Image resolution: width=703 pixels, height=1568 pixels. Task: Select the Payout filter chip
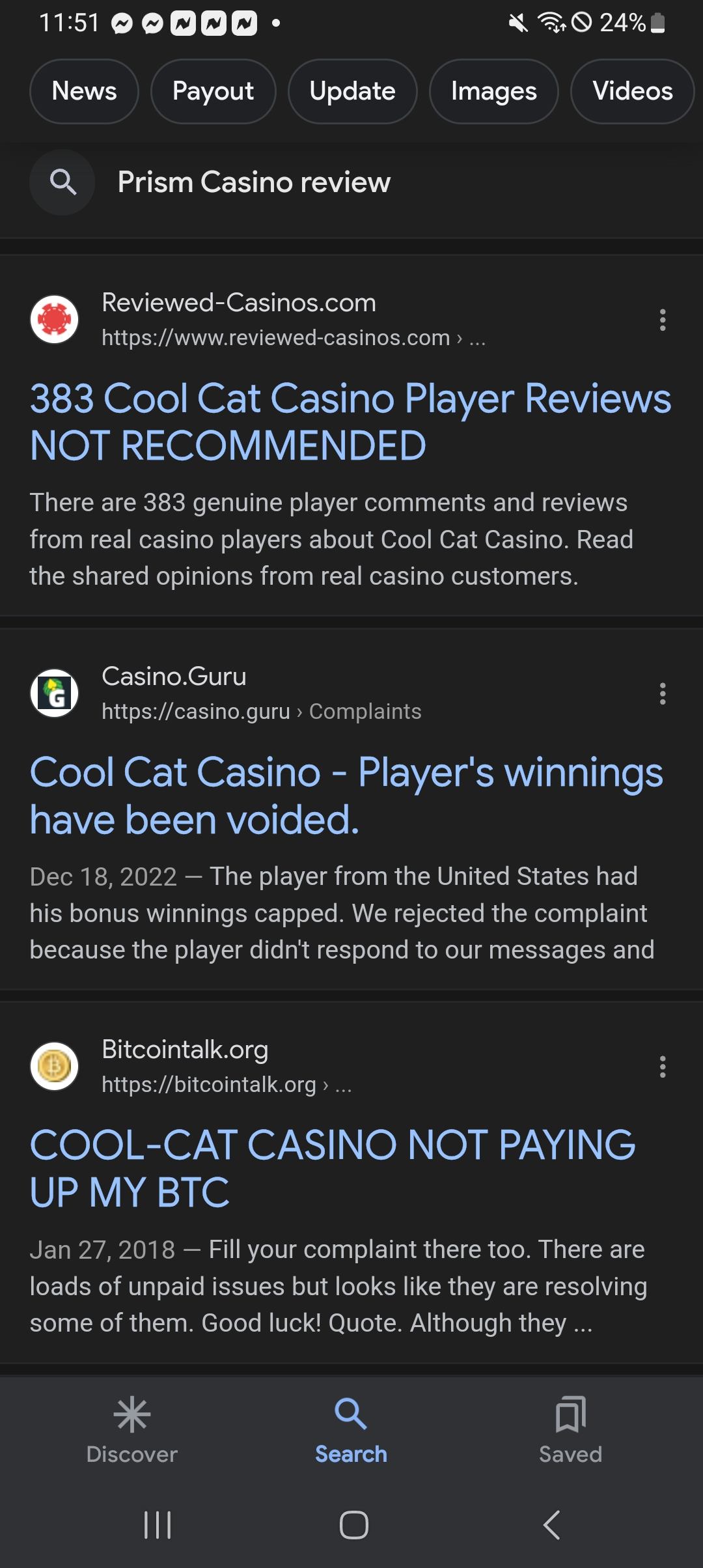click(x=213, y=91)
